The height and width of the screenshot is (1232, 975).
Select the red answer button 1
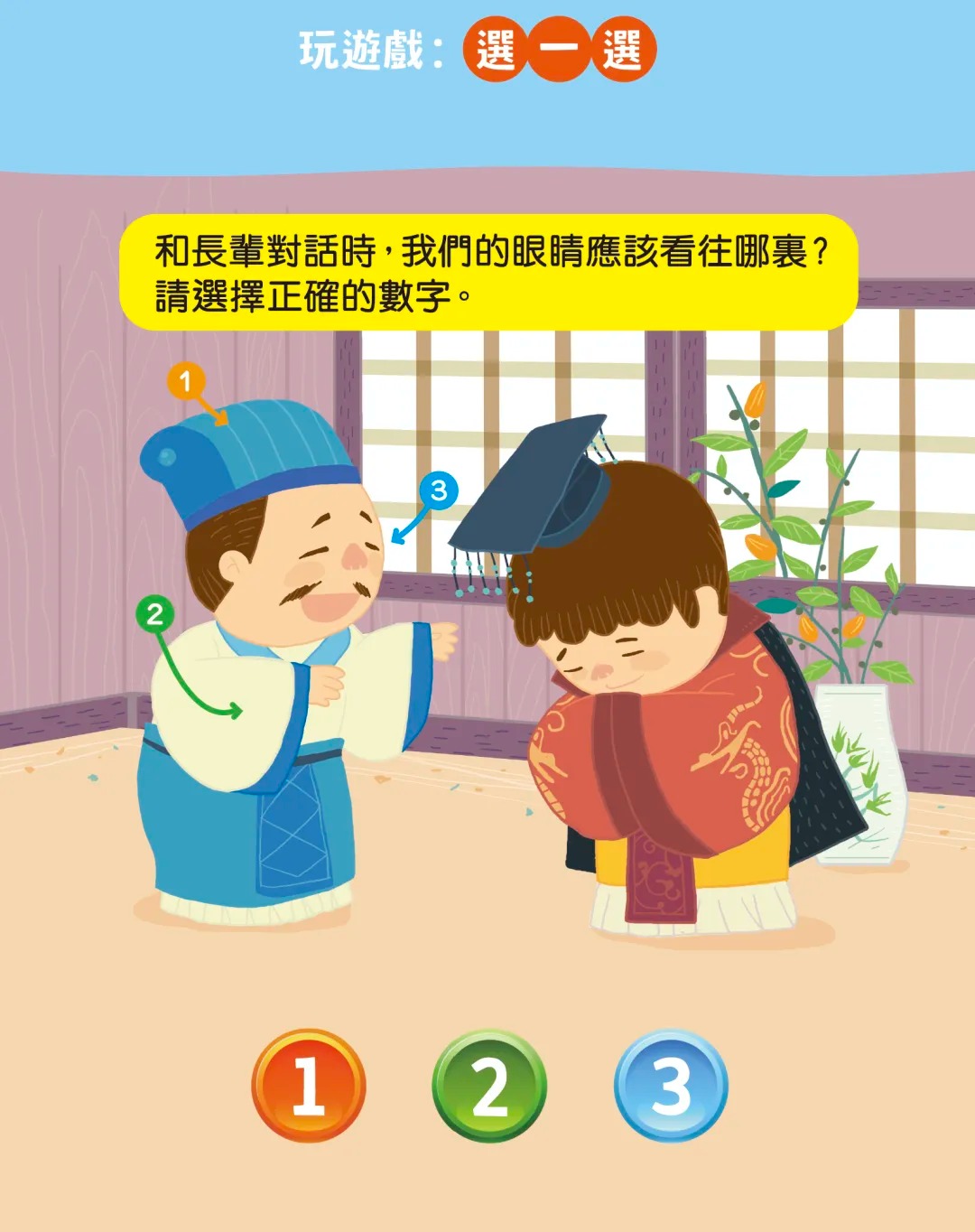coord(309,1086)
